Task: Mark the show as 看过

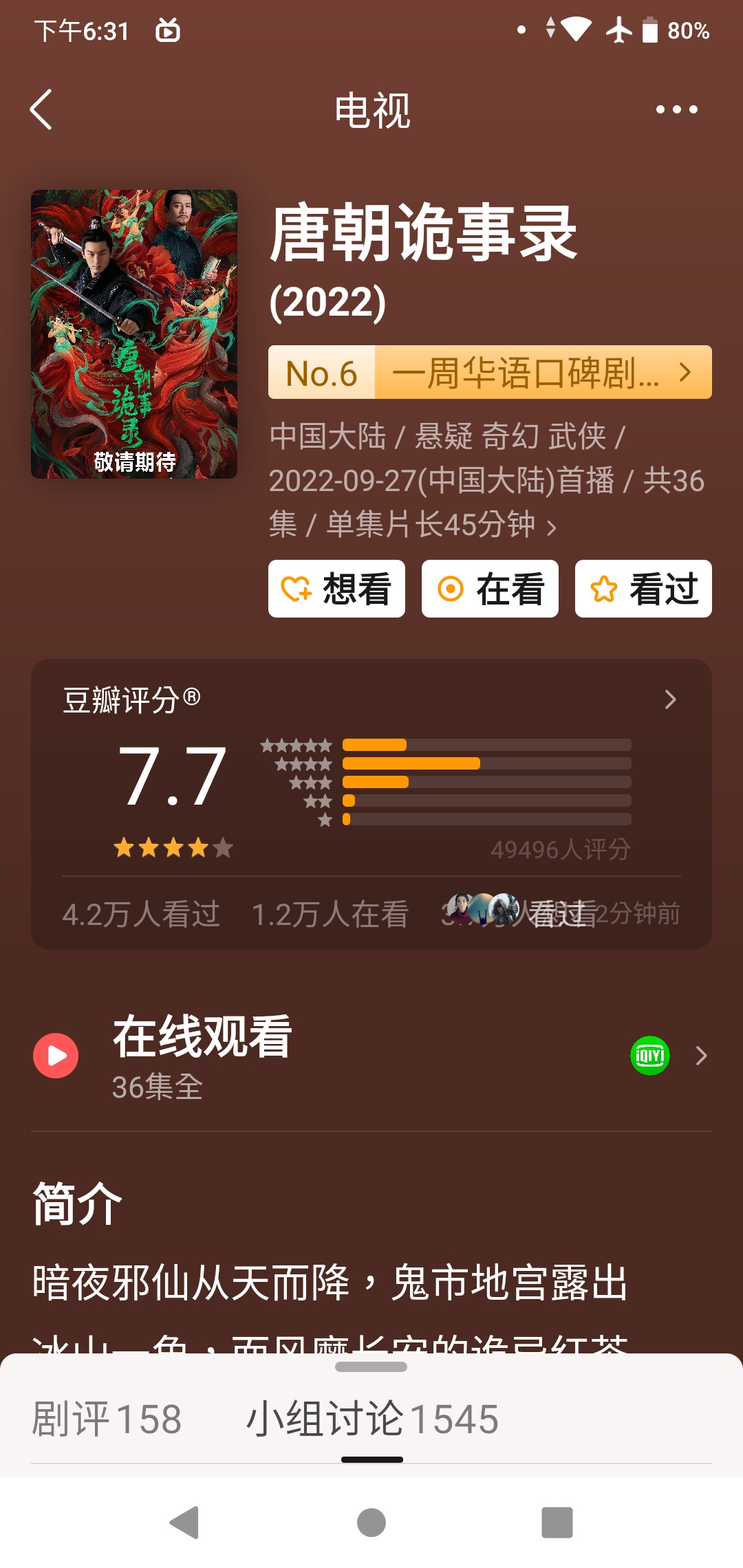Action: tap(643, 589)
